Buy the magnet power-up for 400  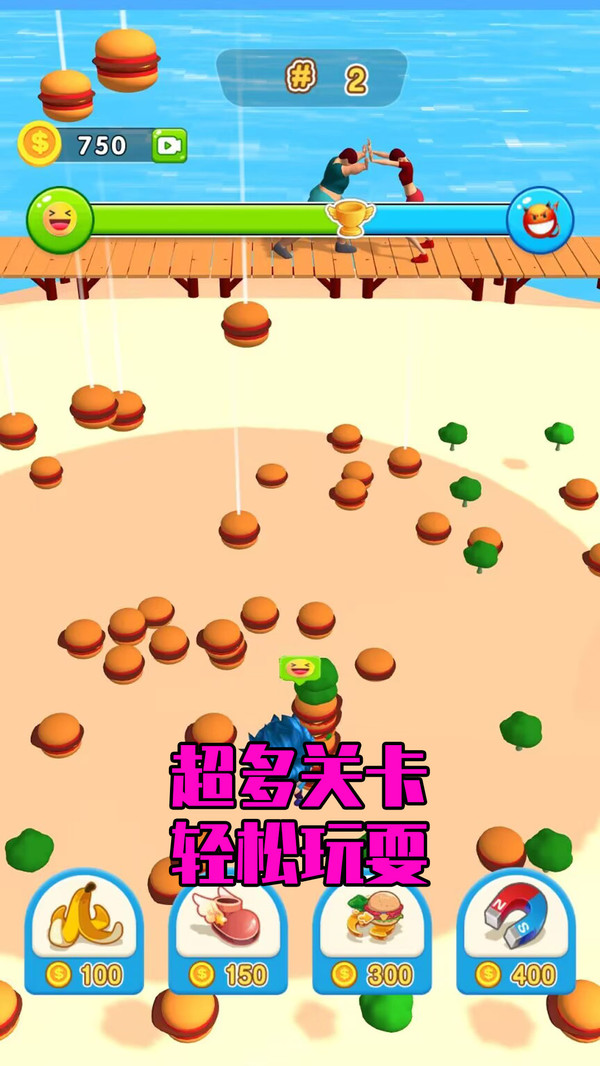click(x=516, y=935)
